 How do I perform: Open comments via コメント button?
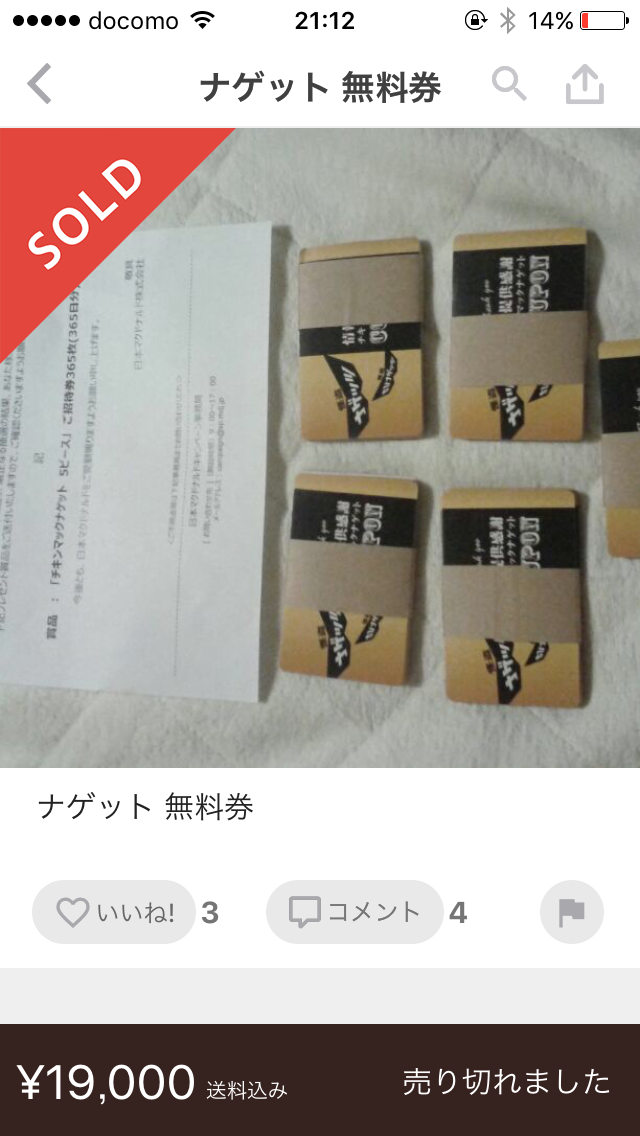click(x=354, y=912)
